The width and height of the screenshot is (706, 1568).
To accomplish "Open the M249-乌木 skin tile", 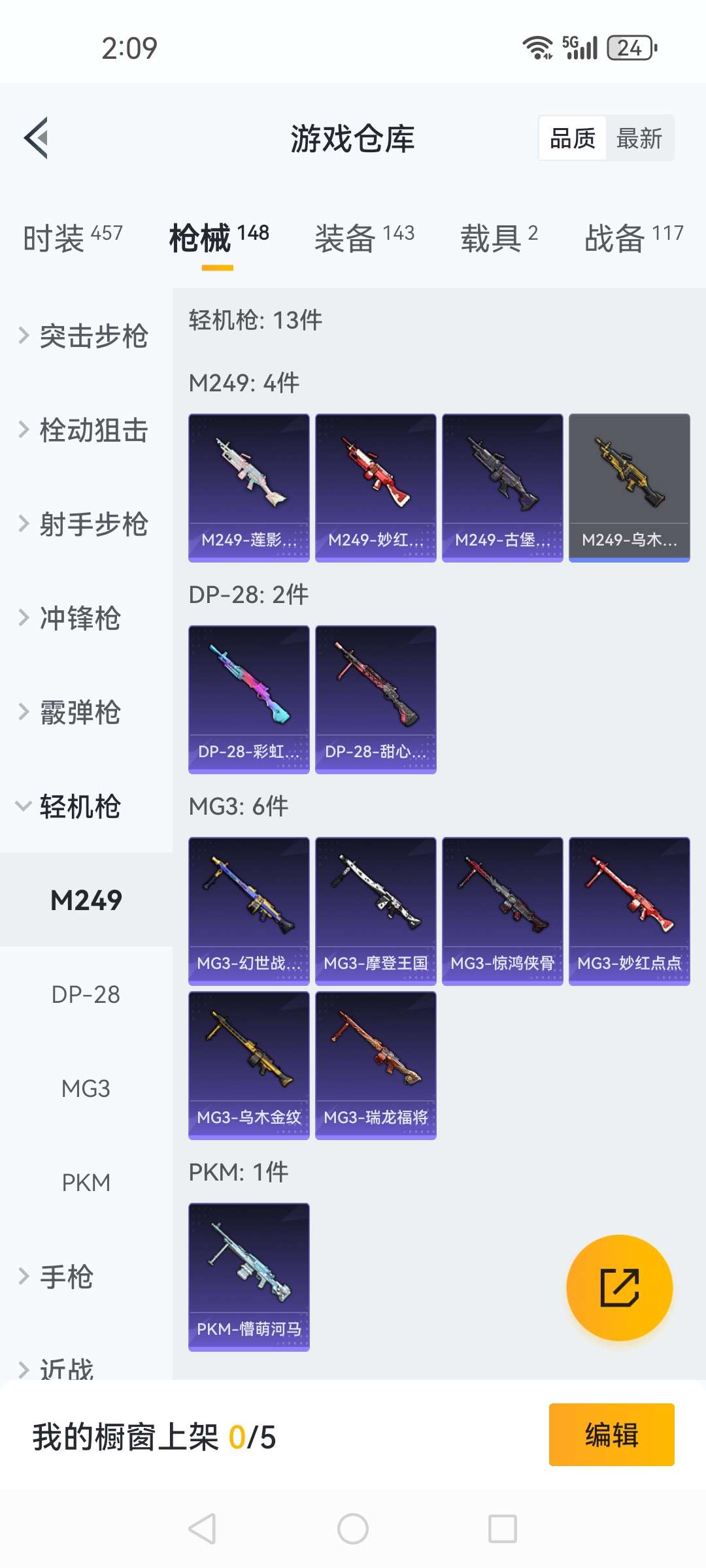I will pos(629,487).
